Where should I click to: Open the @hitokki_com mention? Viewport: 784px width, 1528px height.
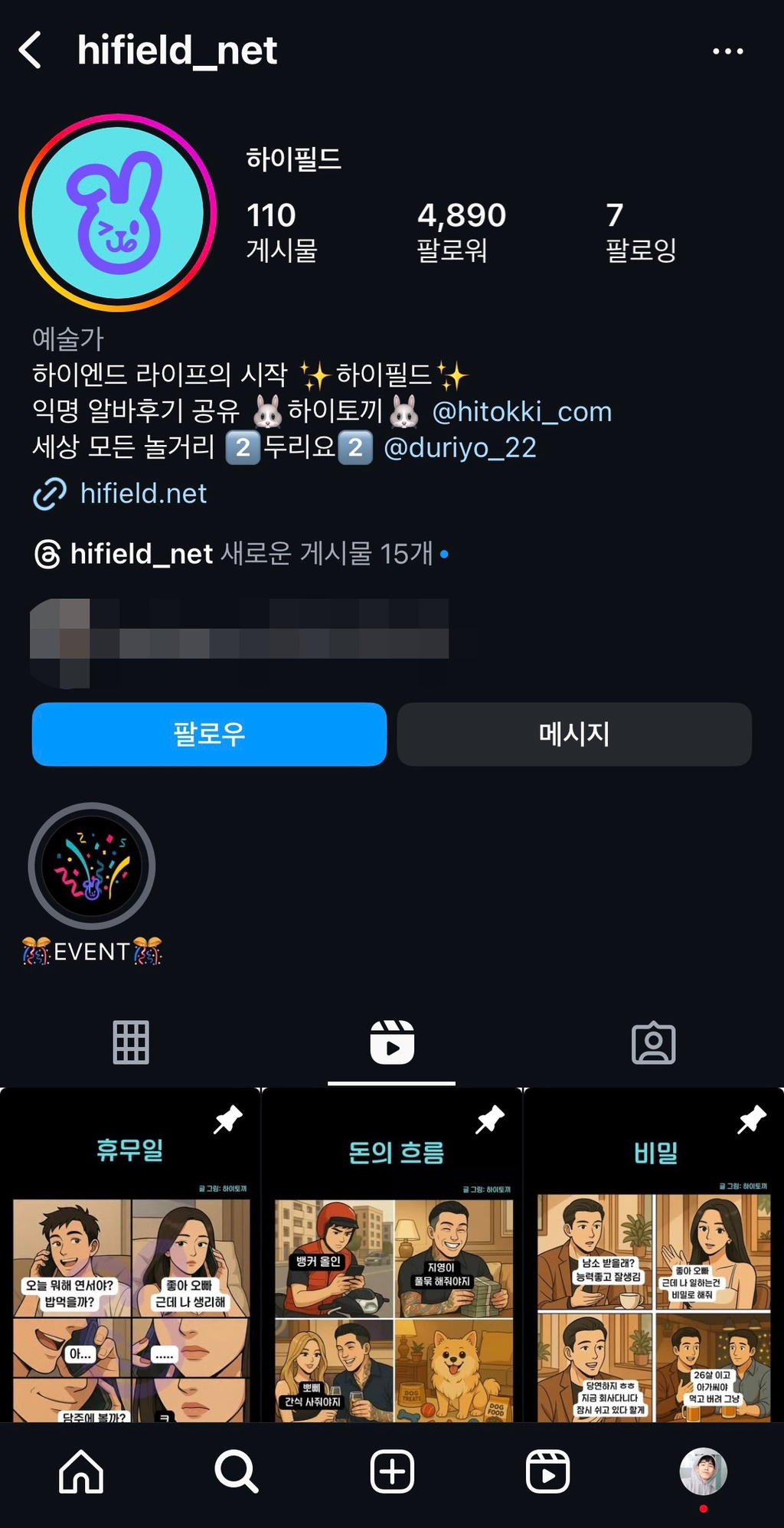click(x=521, y=412)
